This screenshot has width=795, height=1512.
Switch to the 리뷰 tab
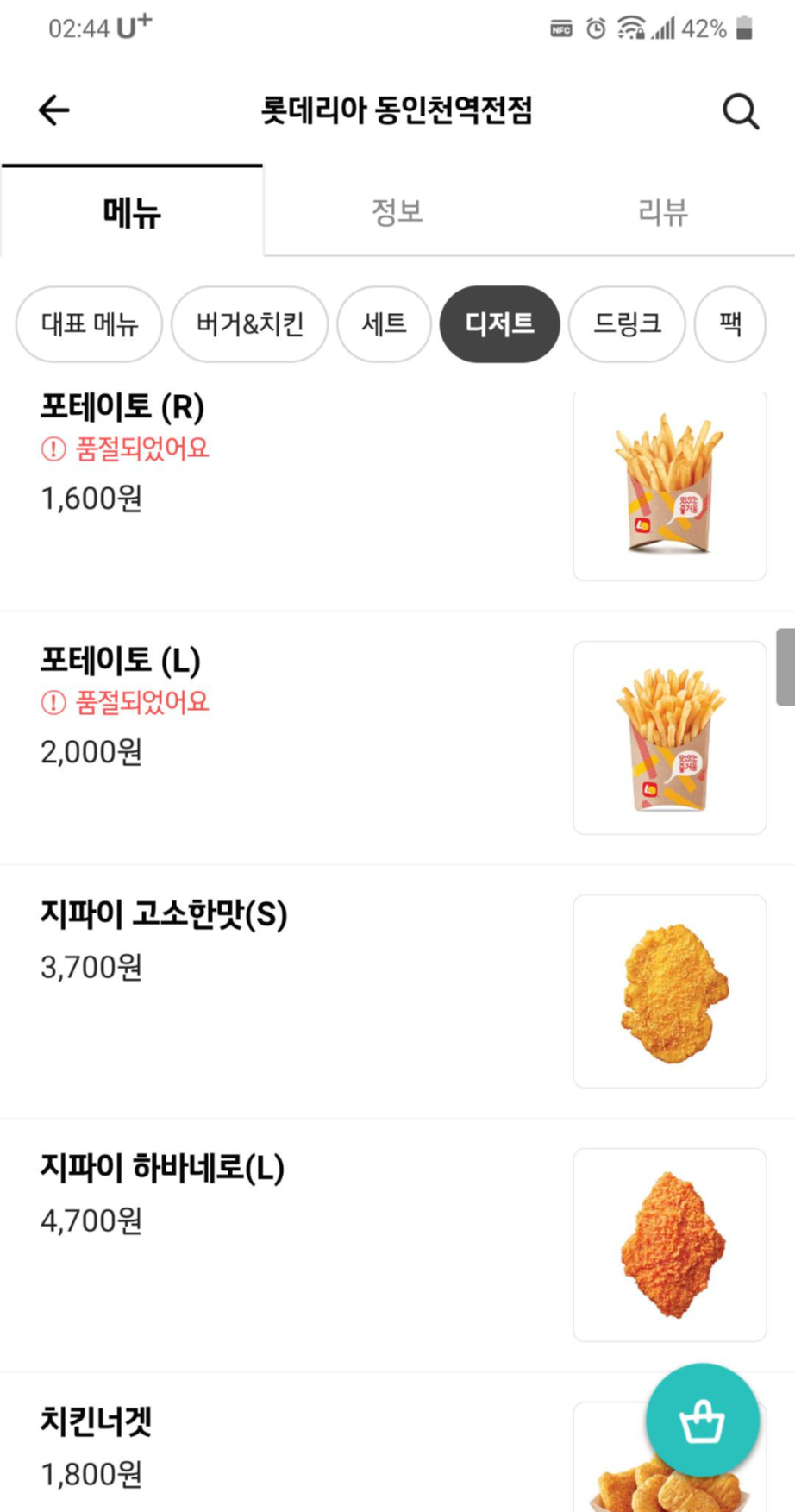[x=662, y=212]
